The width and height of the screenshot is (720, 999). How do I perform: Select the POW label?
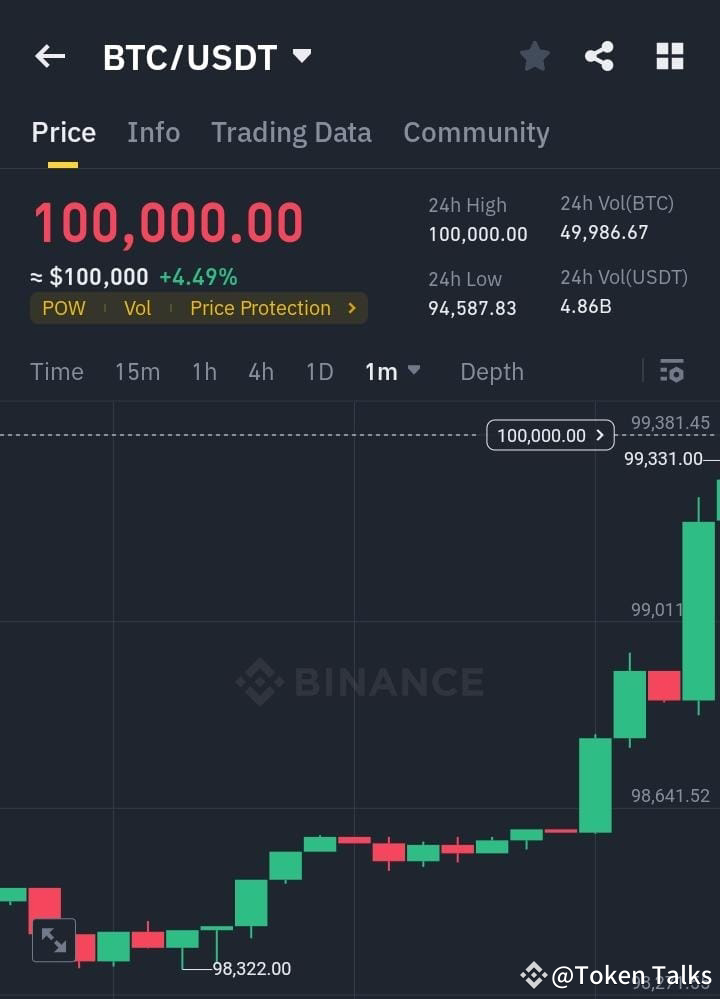[63, 308]
